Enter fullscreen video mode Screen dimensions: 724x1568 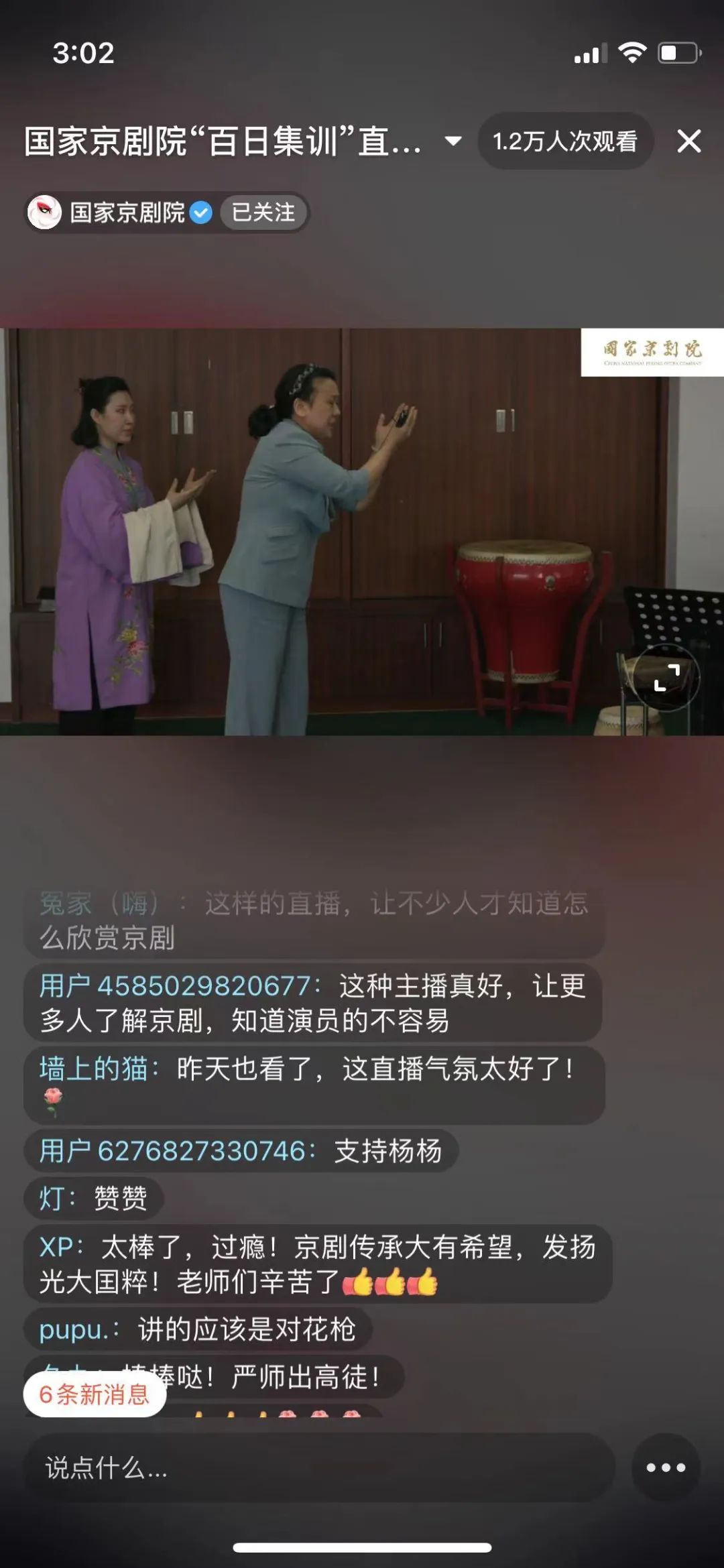click(666, 677)
